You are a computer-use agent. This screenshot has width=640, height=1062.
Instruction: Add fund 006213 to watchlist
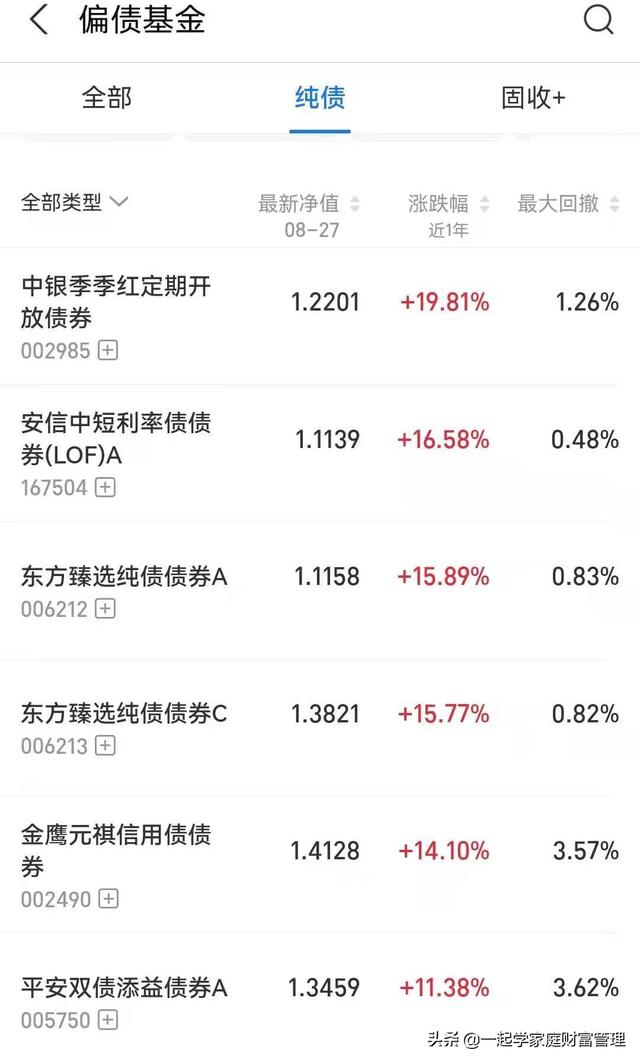pos(106,746)
